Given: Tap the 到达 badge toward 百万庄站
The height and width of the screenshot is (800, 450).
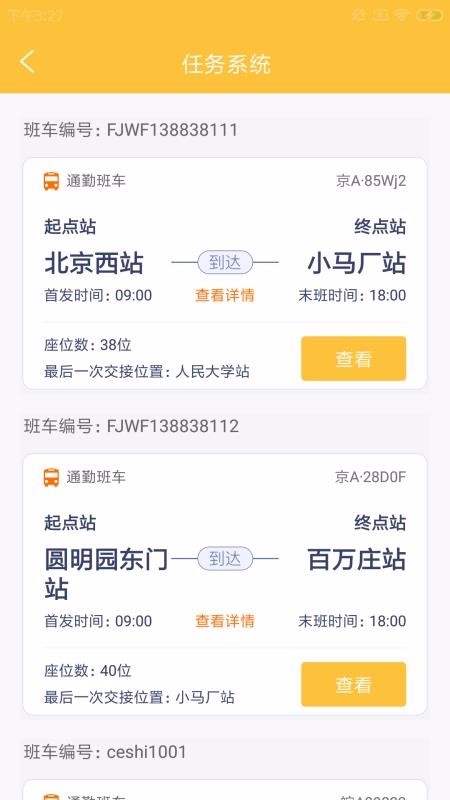Looking at the screenshot, I should [225, 558].
